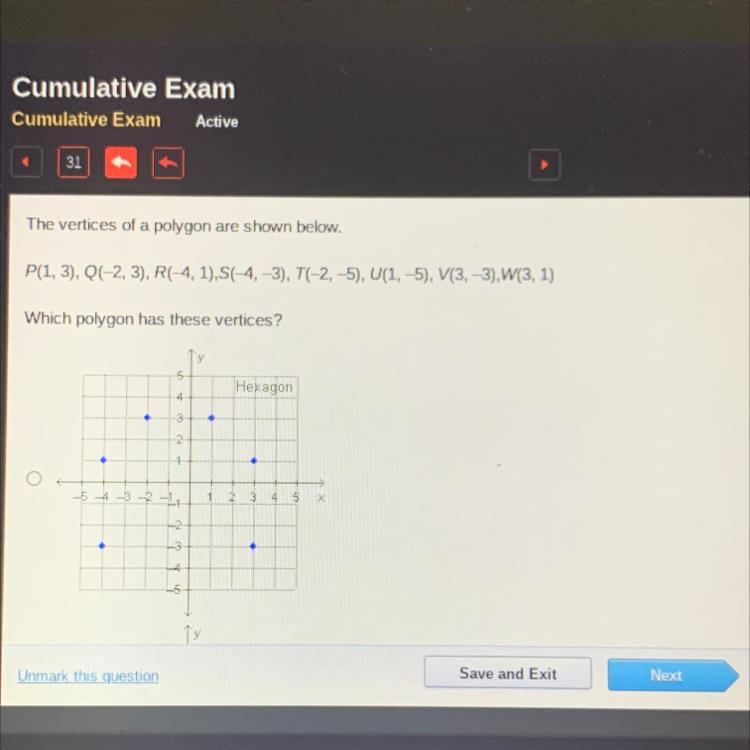Continue with the blue Next button

[x=667, y=675]
